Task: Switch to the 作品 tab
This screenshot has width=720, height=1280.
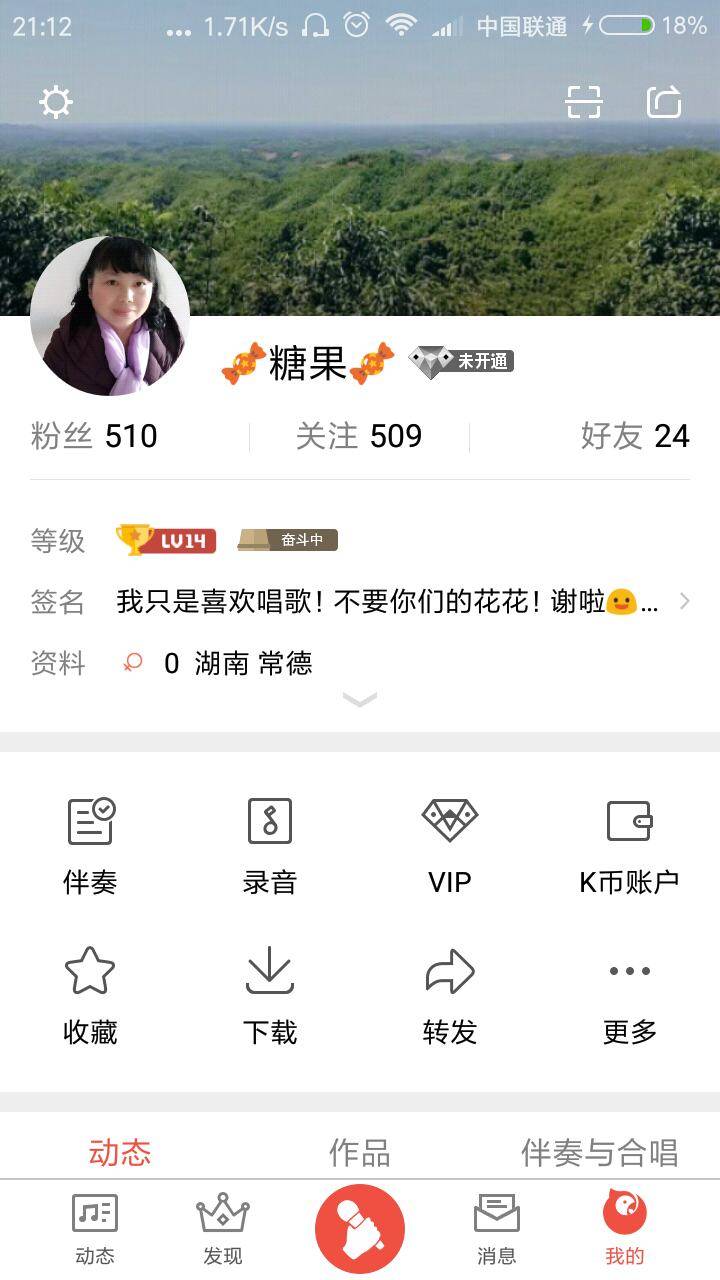Action: click(359, 1153)
